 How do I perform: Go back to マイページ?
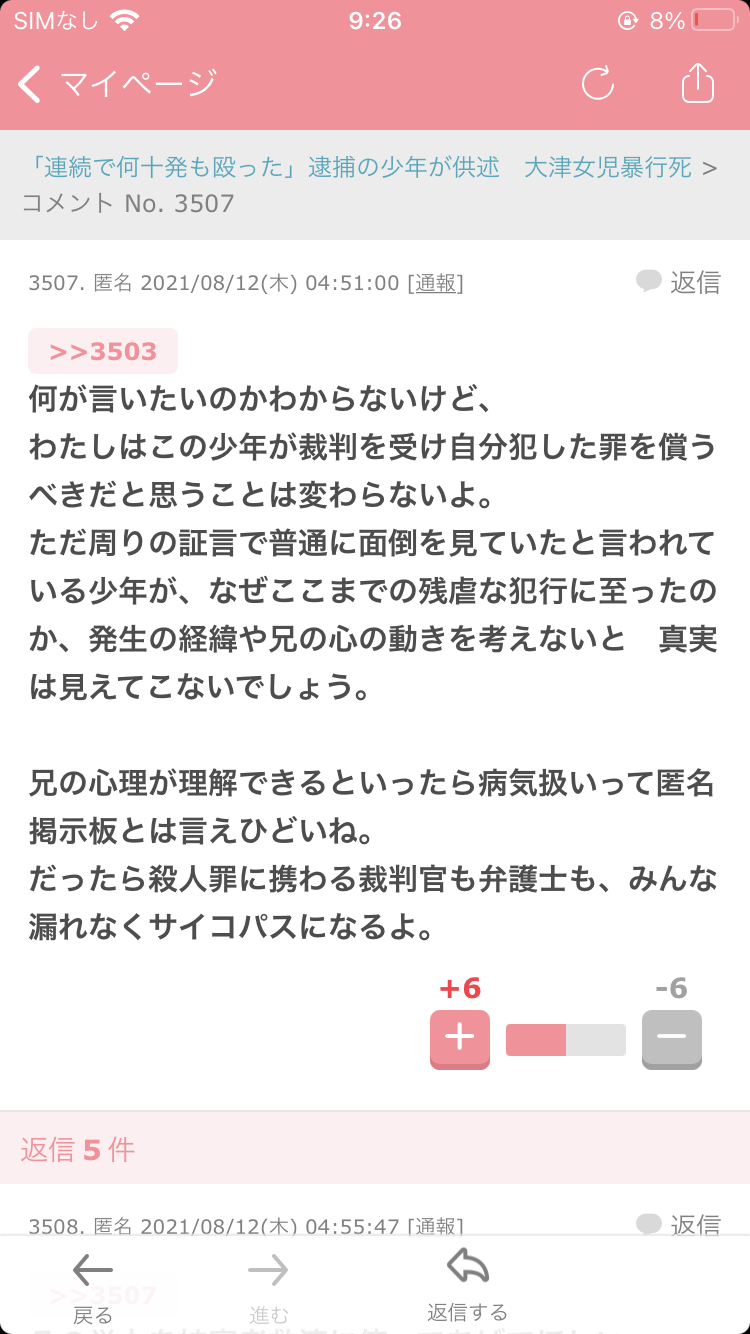pyautogui.click(x=116, y=84)
